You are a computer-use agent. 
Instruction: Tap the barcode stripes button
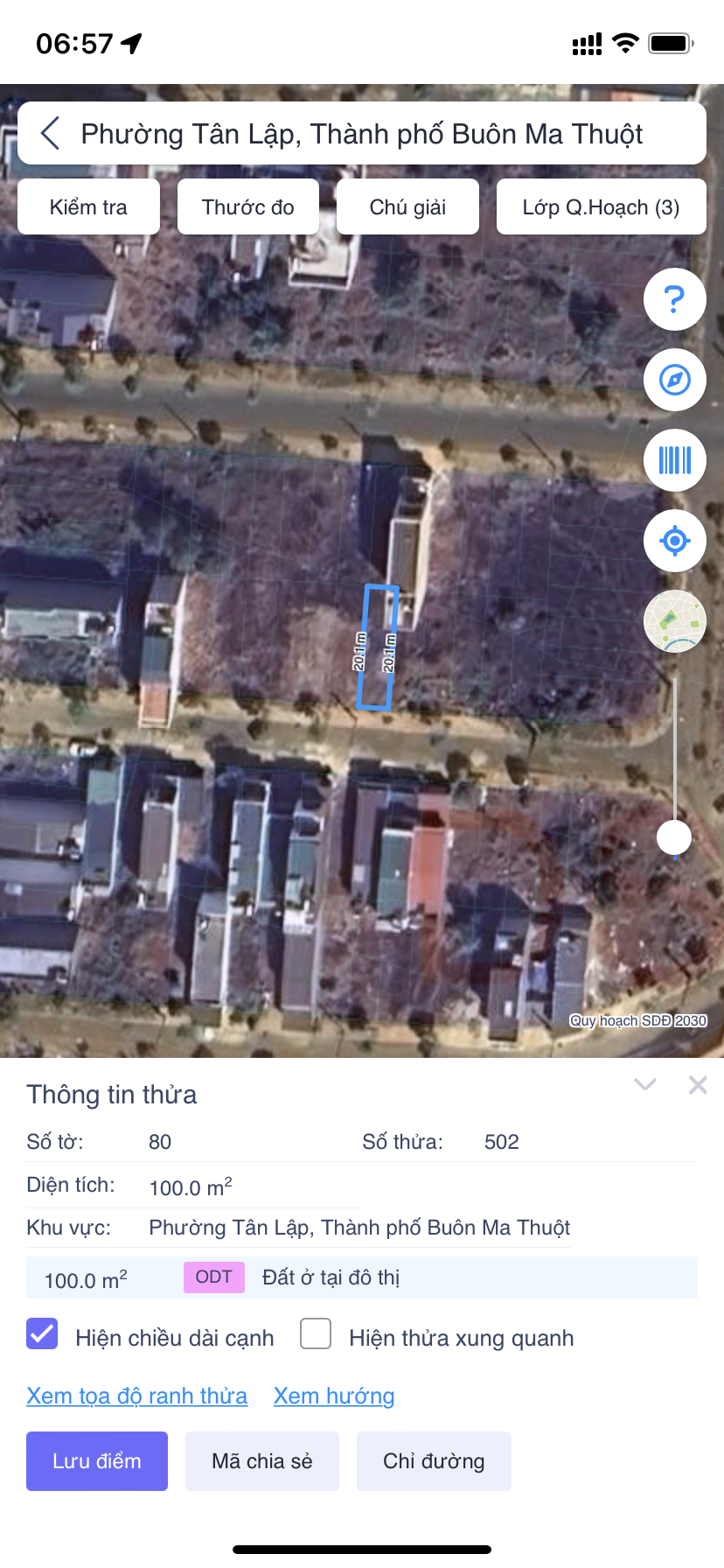[674, 460]
